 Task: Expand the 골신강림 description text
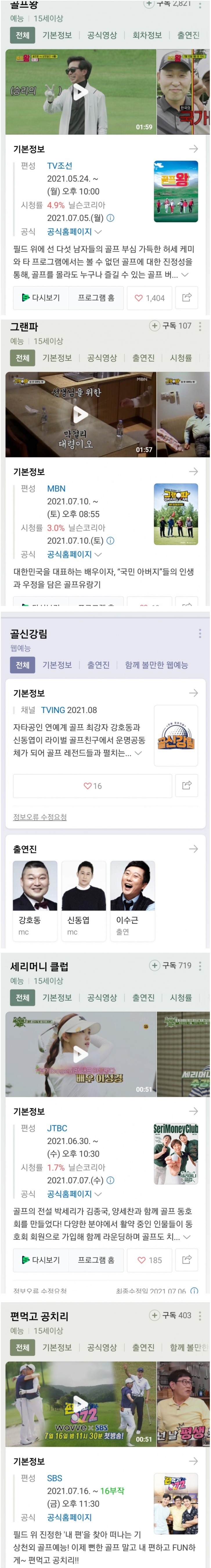[x=139, y=753]
